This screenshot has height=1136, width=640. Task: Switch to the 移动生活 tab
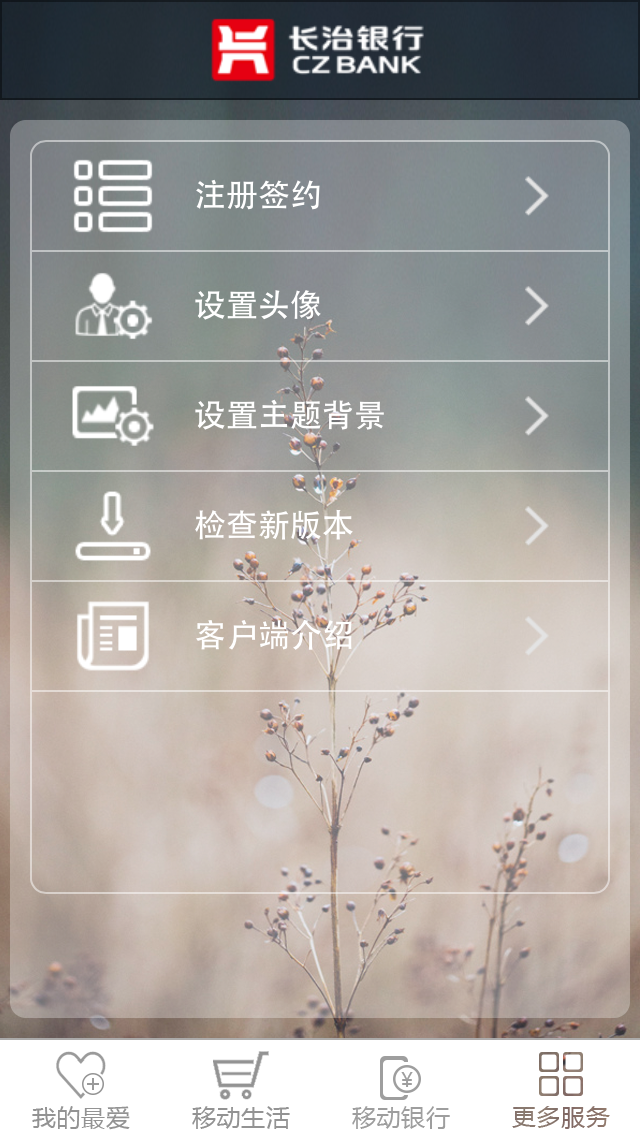[x=240, y=1090]
